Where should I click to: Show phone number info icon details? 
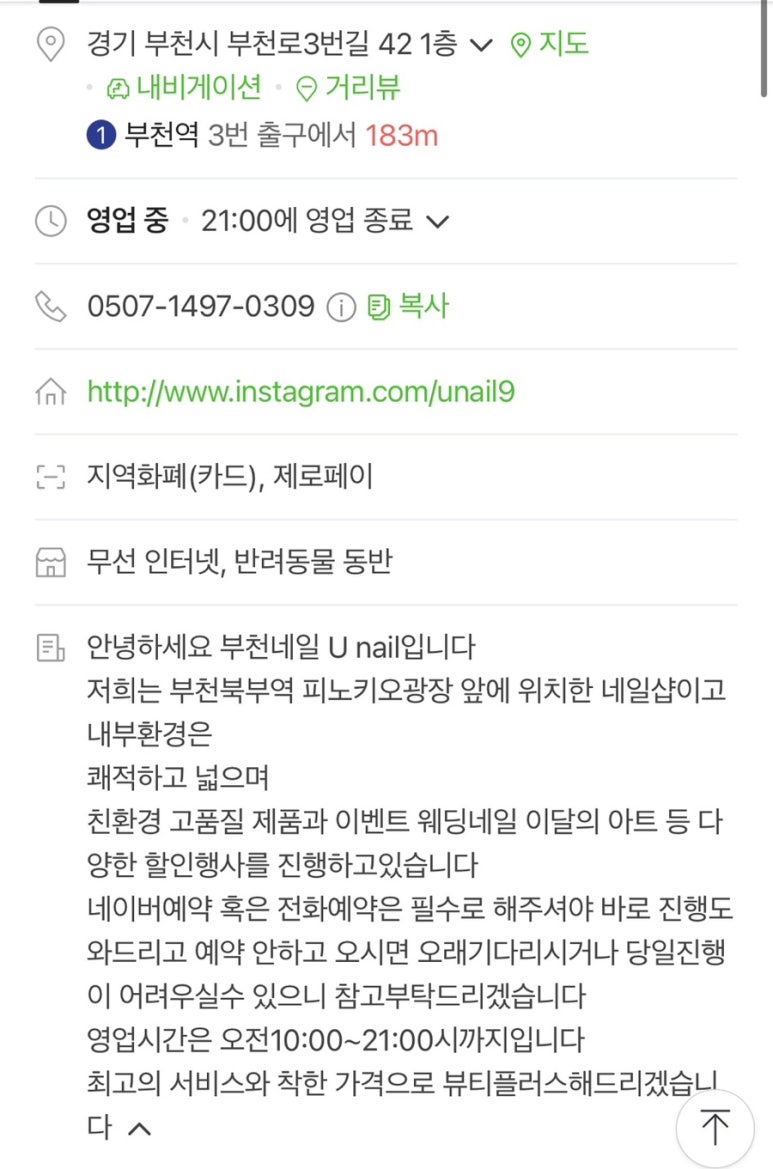[342, 308]
